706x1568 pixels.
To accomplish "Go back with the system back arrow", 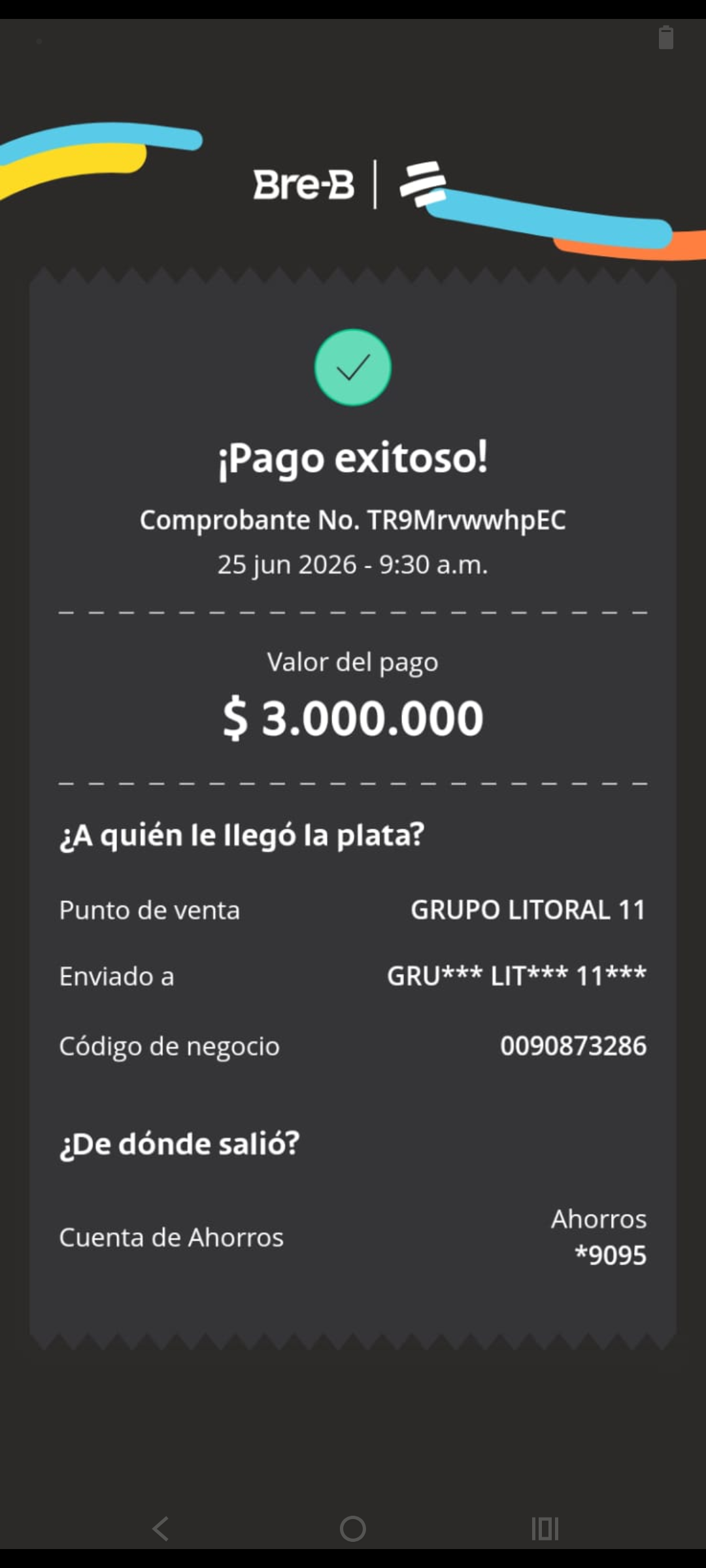I will point(161,1529).
